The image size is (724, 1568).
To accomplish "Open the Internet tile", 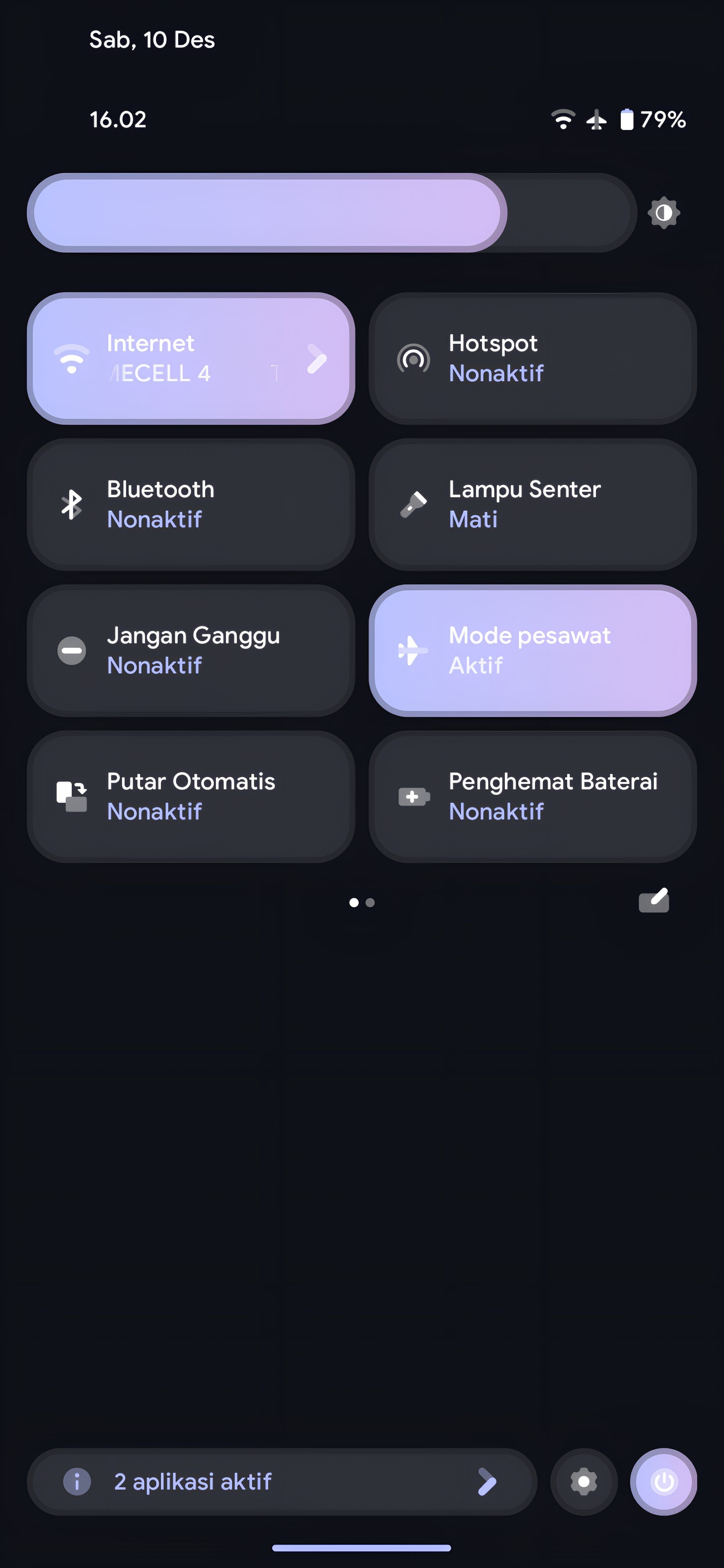I will pyautogui.click(x=191, y=359).
